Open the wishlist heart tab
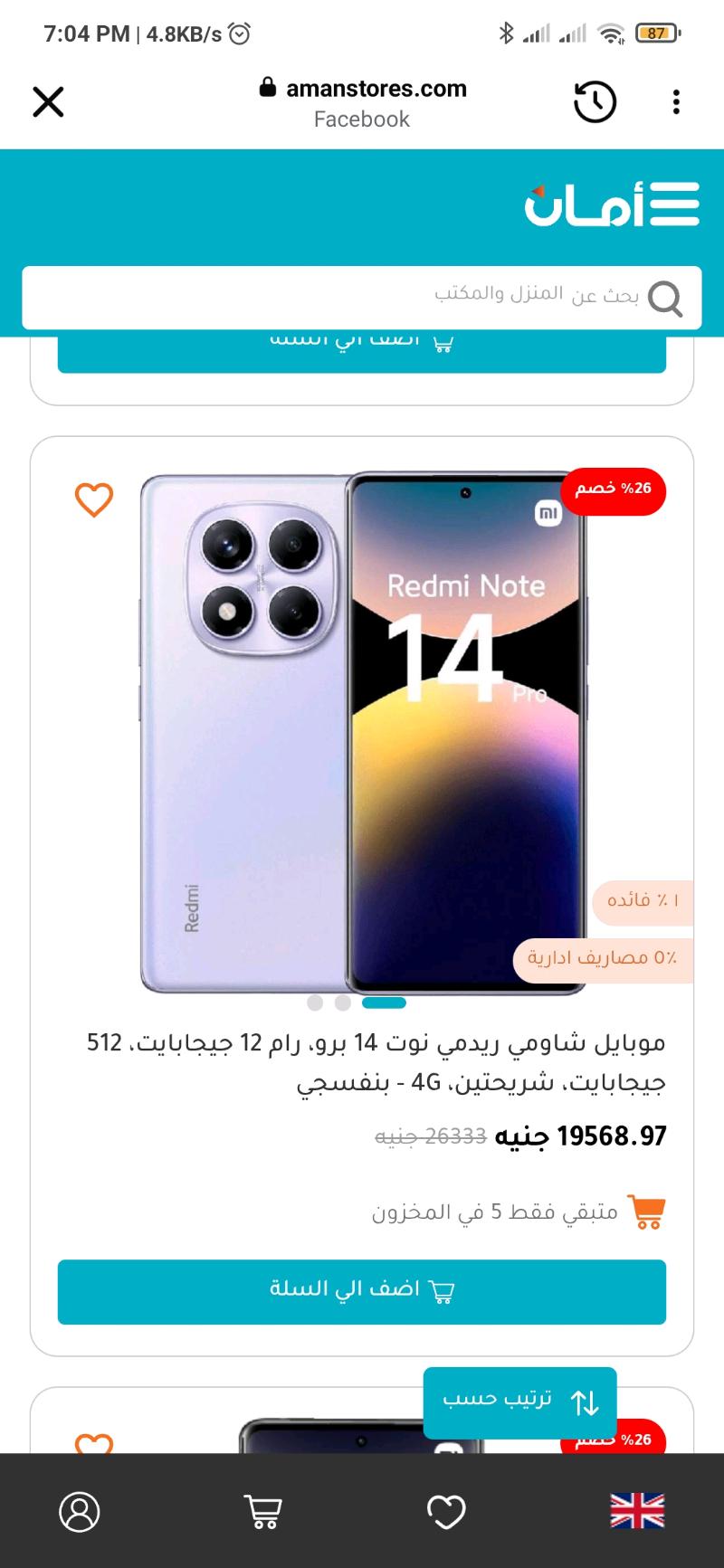This screenshot has width=724, height=1568. 446,1512
